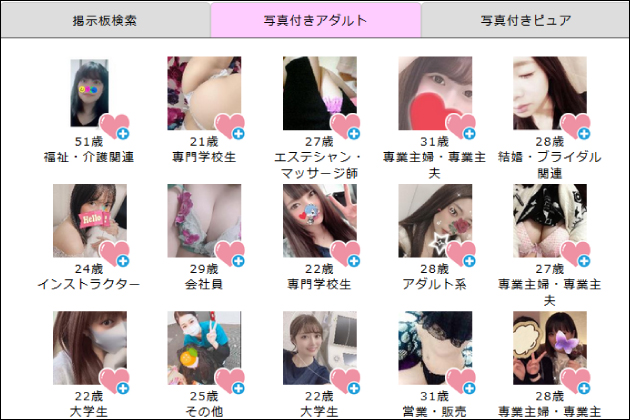
Task: Add the 22歳 専門学校生 user to favorites via the heart icon
Action: point(346,253)
